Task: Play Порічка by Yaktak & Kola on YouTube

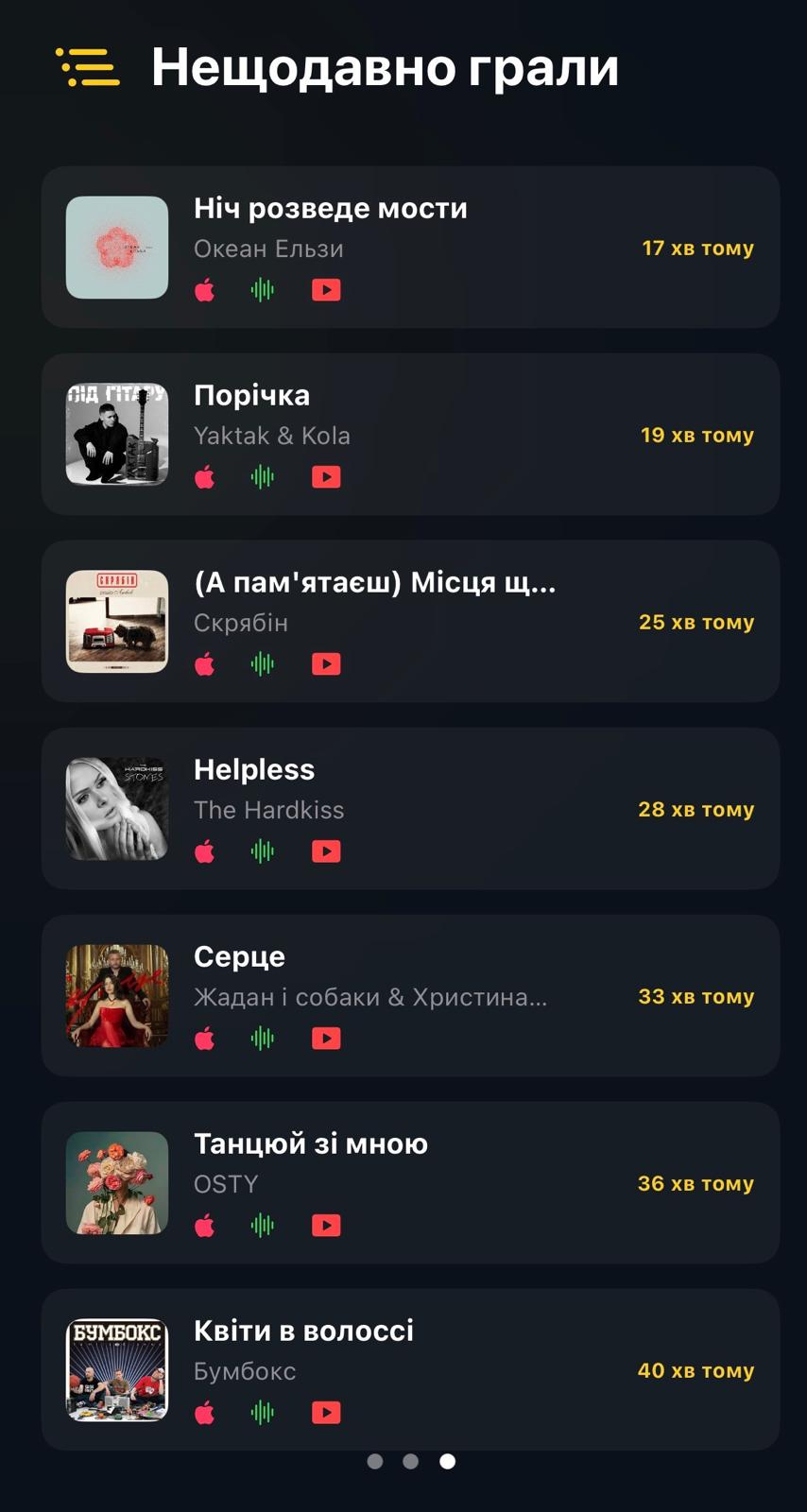Action: pos(326,477)
